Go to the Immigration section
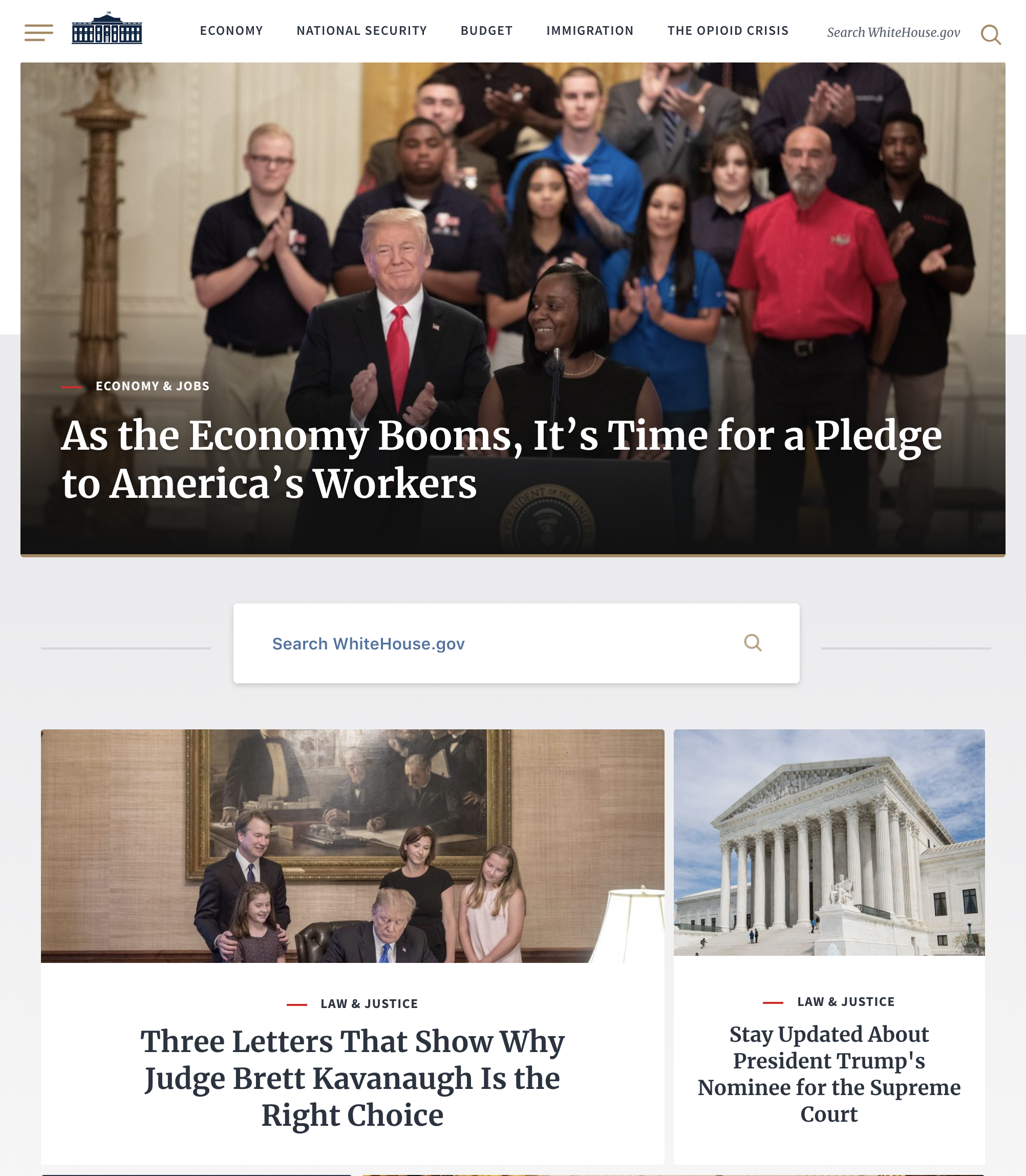1026x1176 pixels. pos(590,31)
